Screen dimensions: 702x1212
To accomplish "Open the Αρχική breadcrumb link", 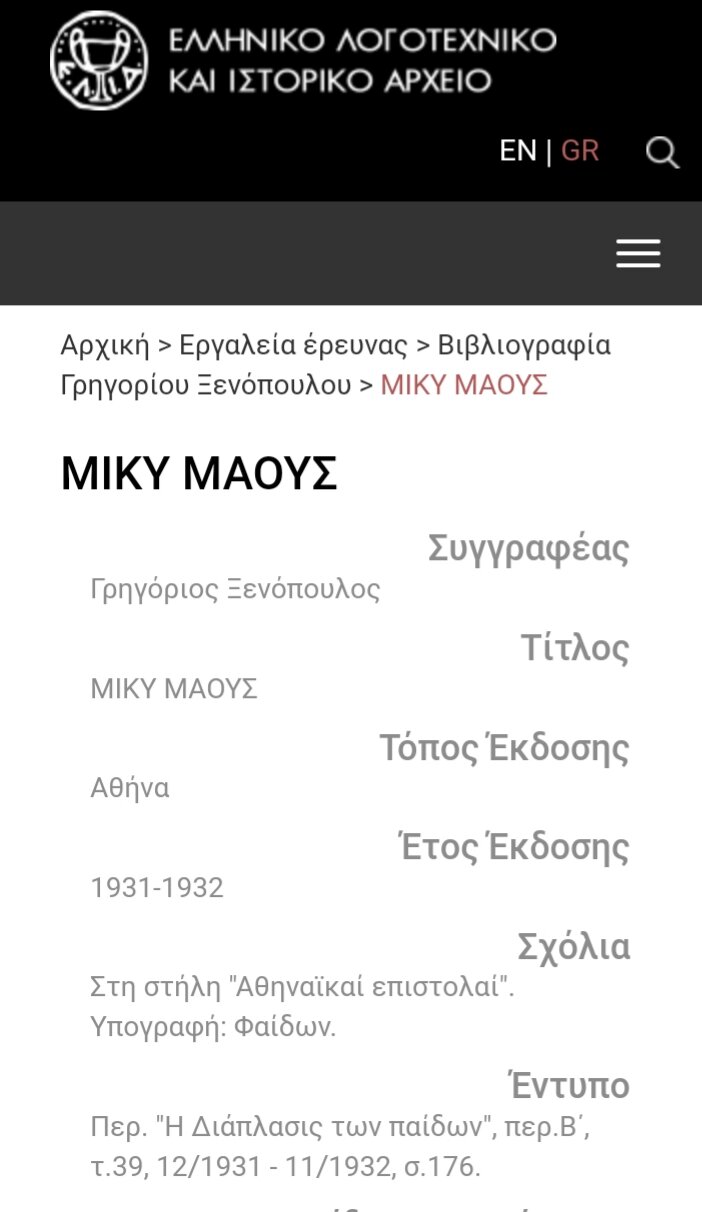I will click(x=105, y=346).
